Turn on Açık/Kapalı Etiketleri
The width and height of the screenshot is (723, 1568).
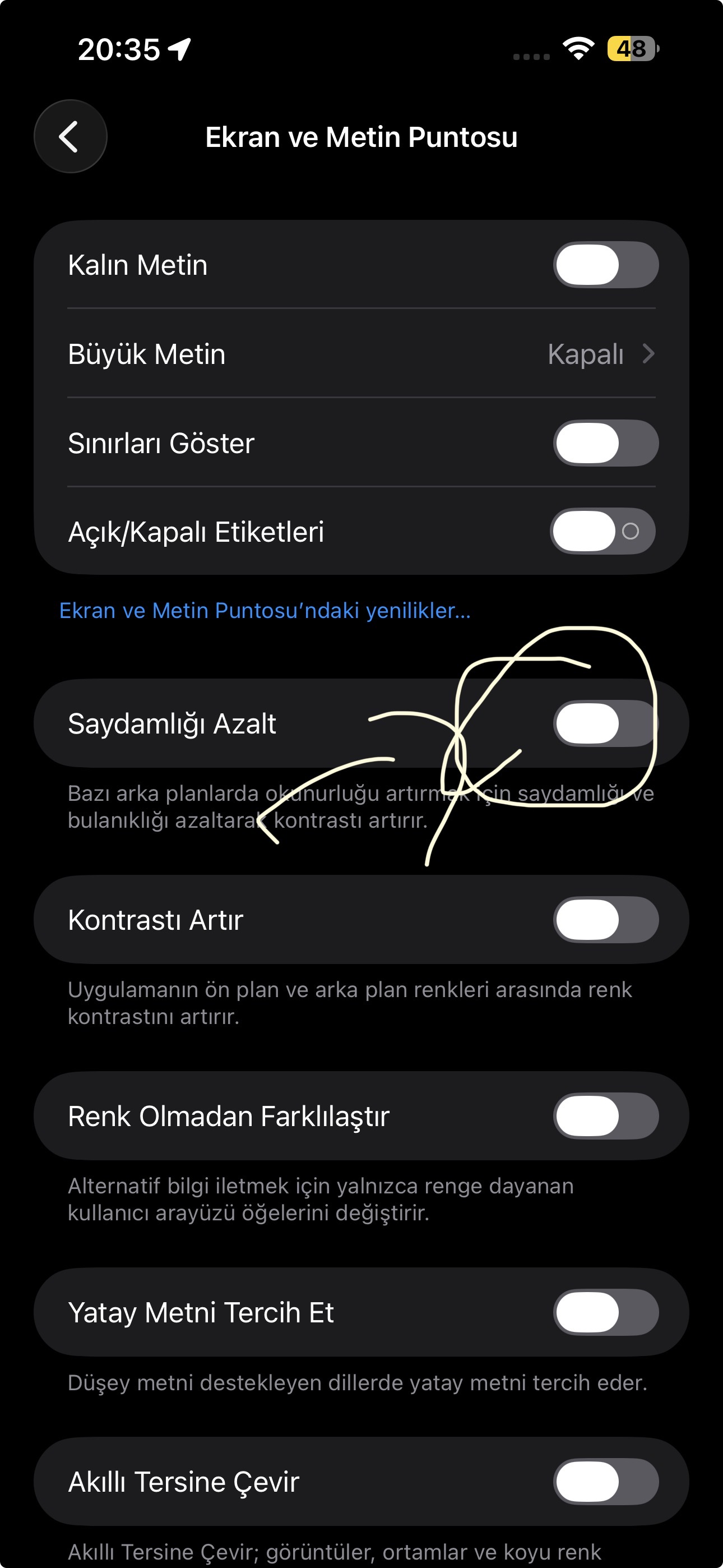(602, 532)
